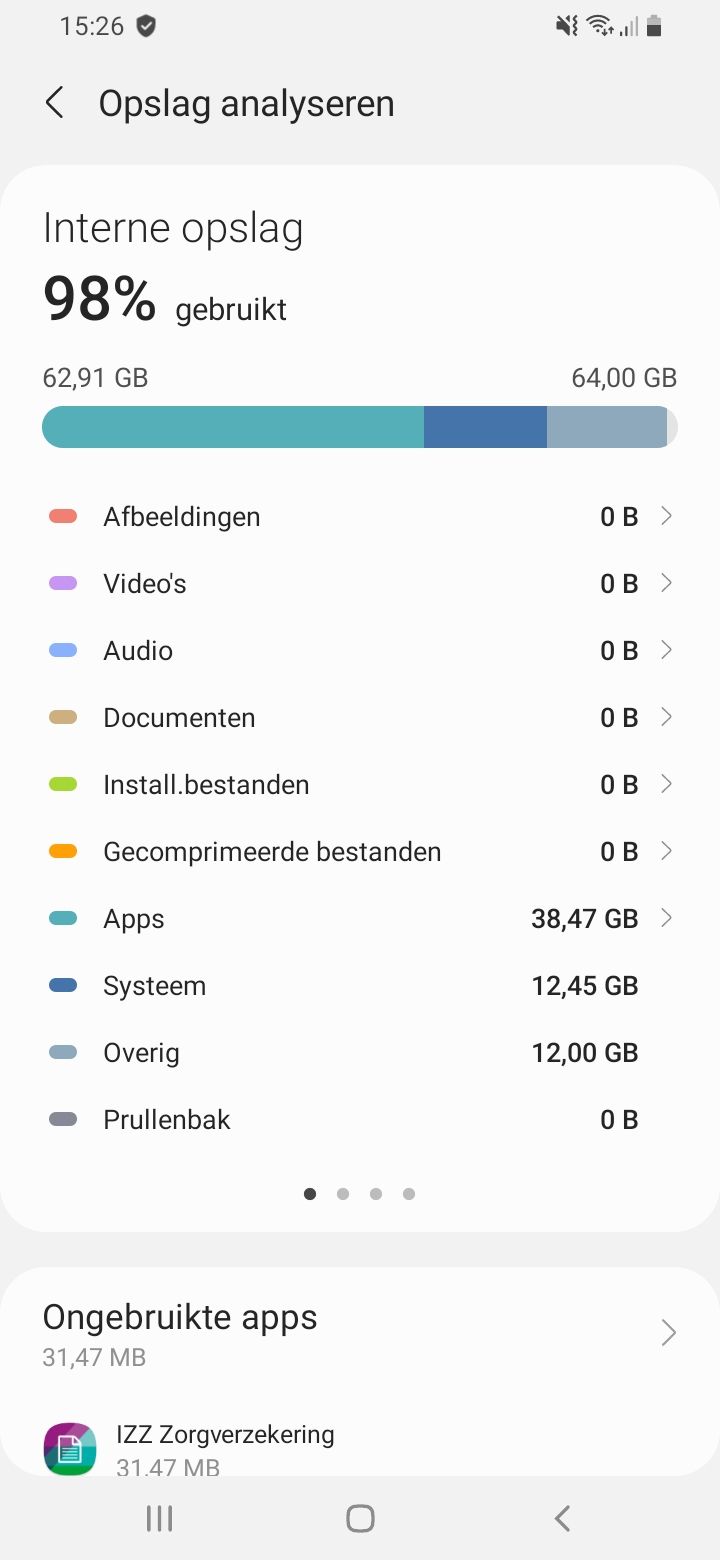Tap the Afbeeldingen category color icon
The height and width of the screenshot is (1560, 720).
click(63, 516)
